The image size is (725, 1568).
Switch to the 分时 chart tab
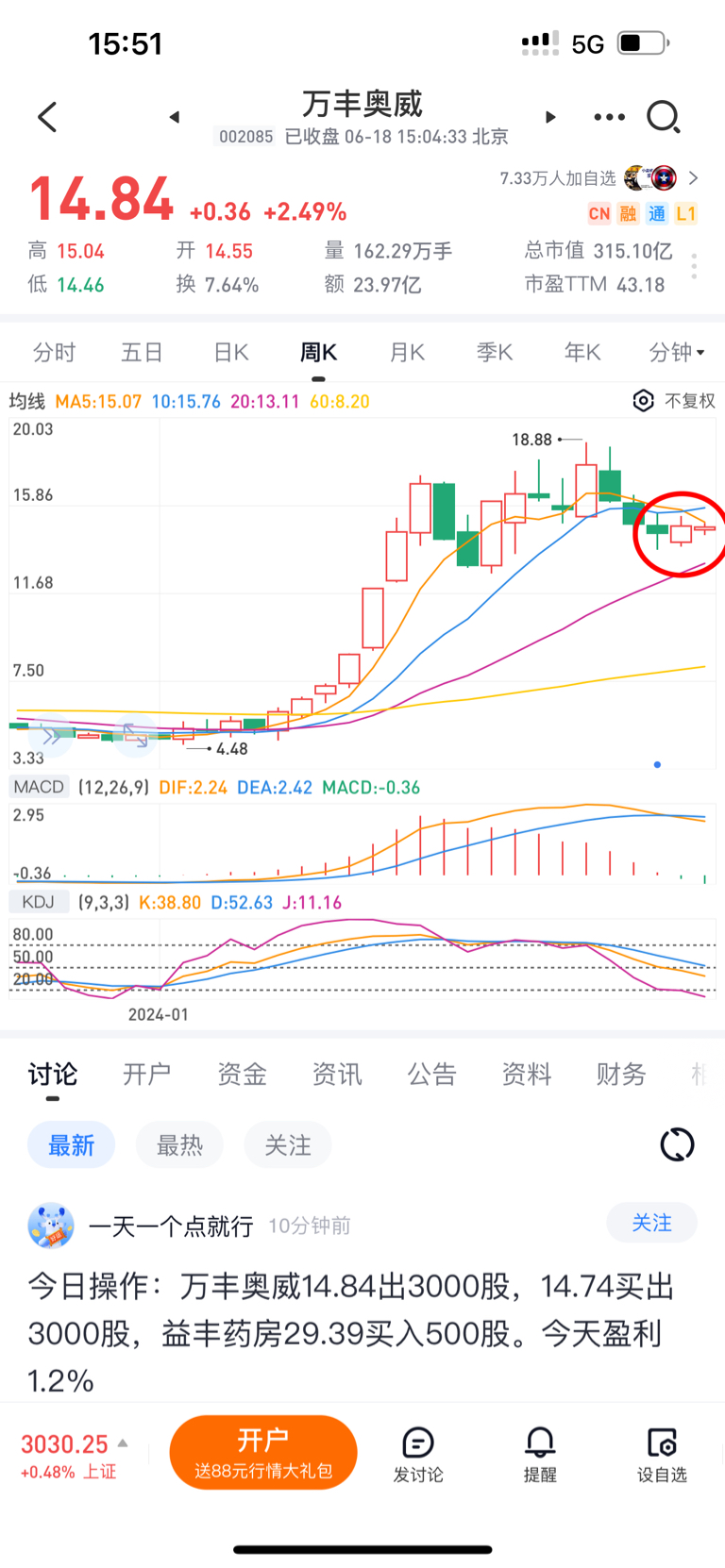pos(54,353)
